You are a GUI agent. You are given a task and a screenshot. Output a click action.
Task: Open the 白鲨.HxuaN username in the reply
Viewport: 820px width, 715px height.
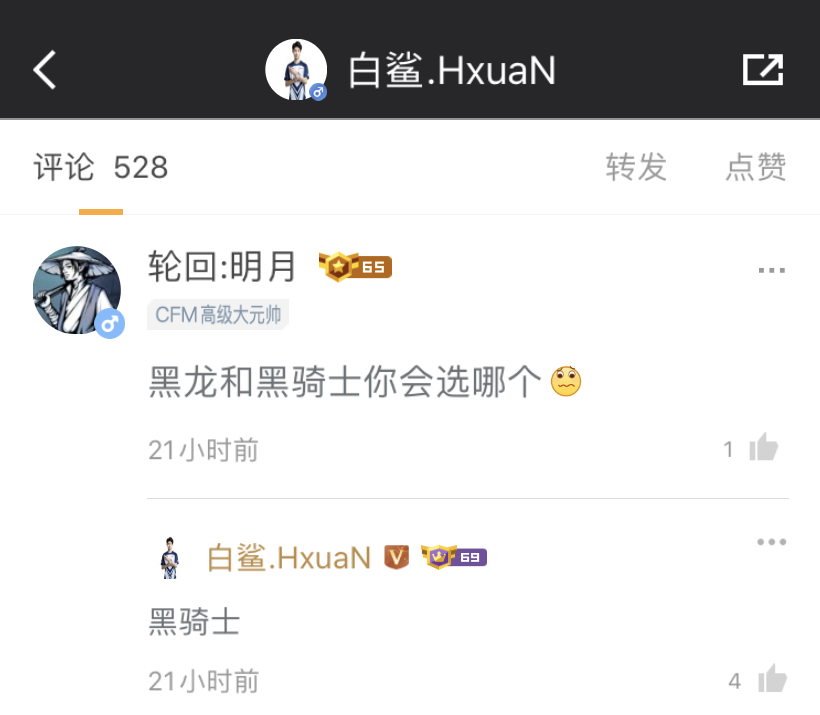point(289,557)
